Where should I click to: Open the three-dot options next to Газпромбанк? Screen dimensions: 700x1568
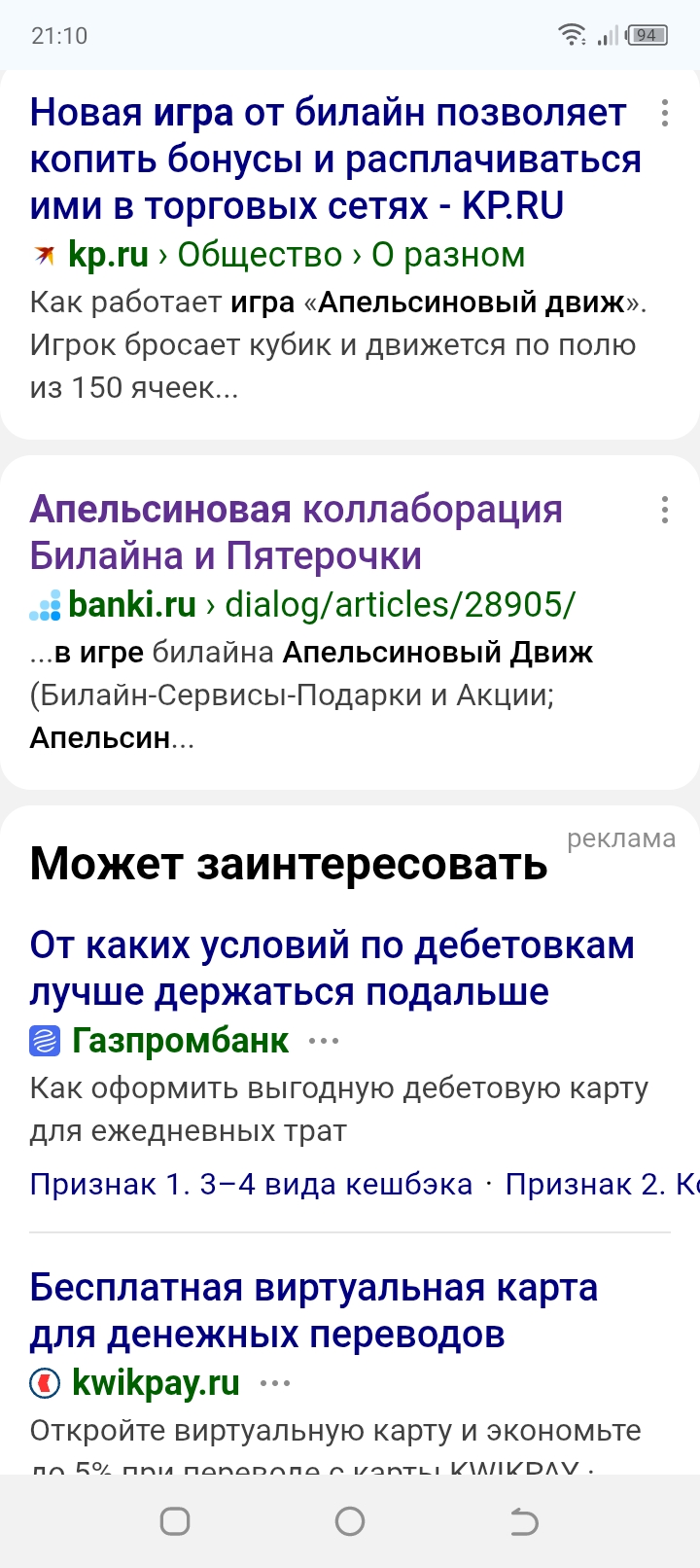pyautogui.click(x=324, y=1041)
